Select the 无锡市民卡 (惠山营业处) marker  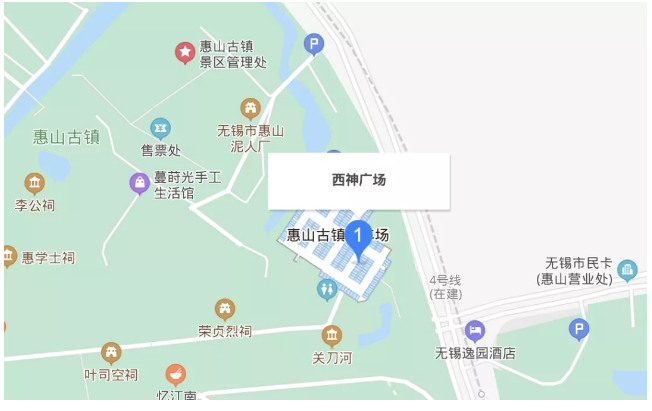[x=627, y=269]
